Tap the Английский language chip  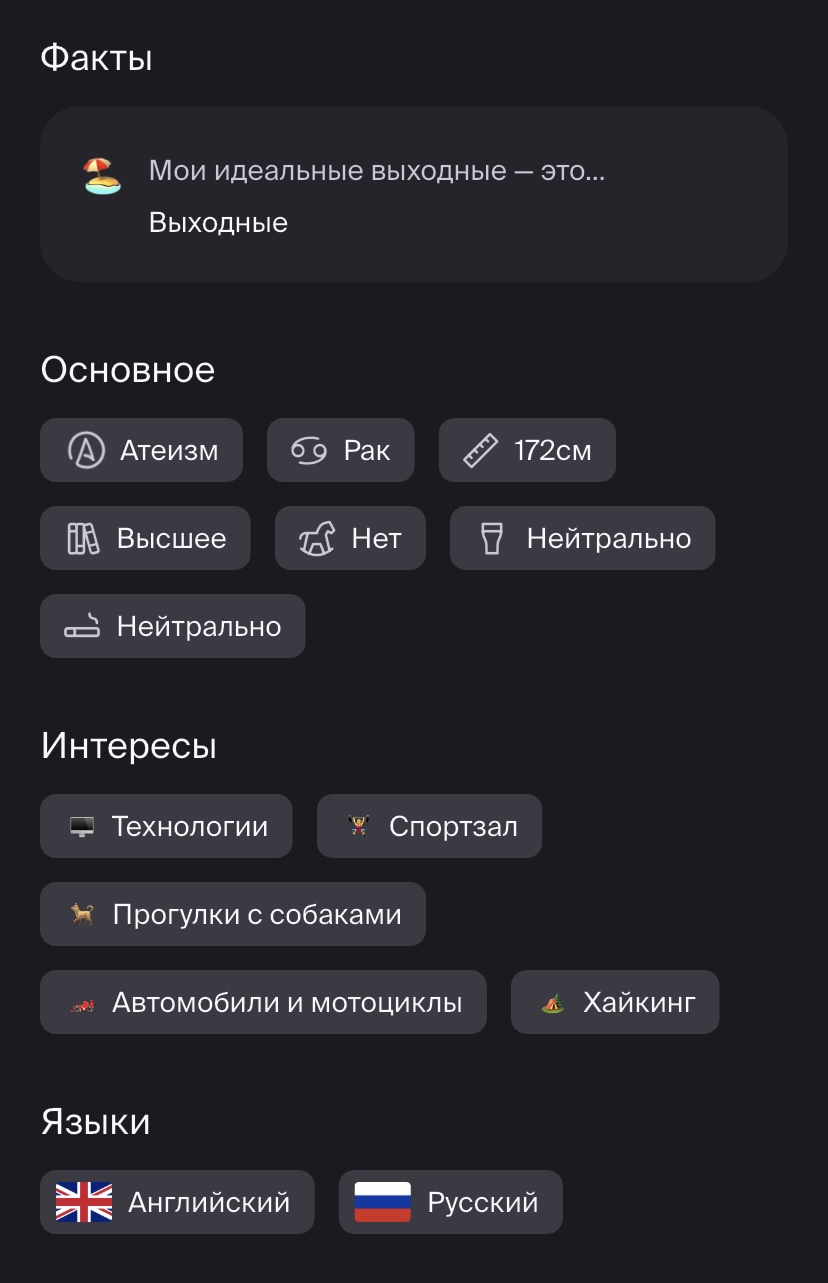177,1203
